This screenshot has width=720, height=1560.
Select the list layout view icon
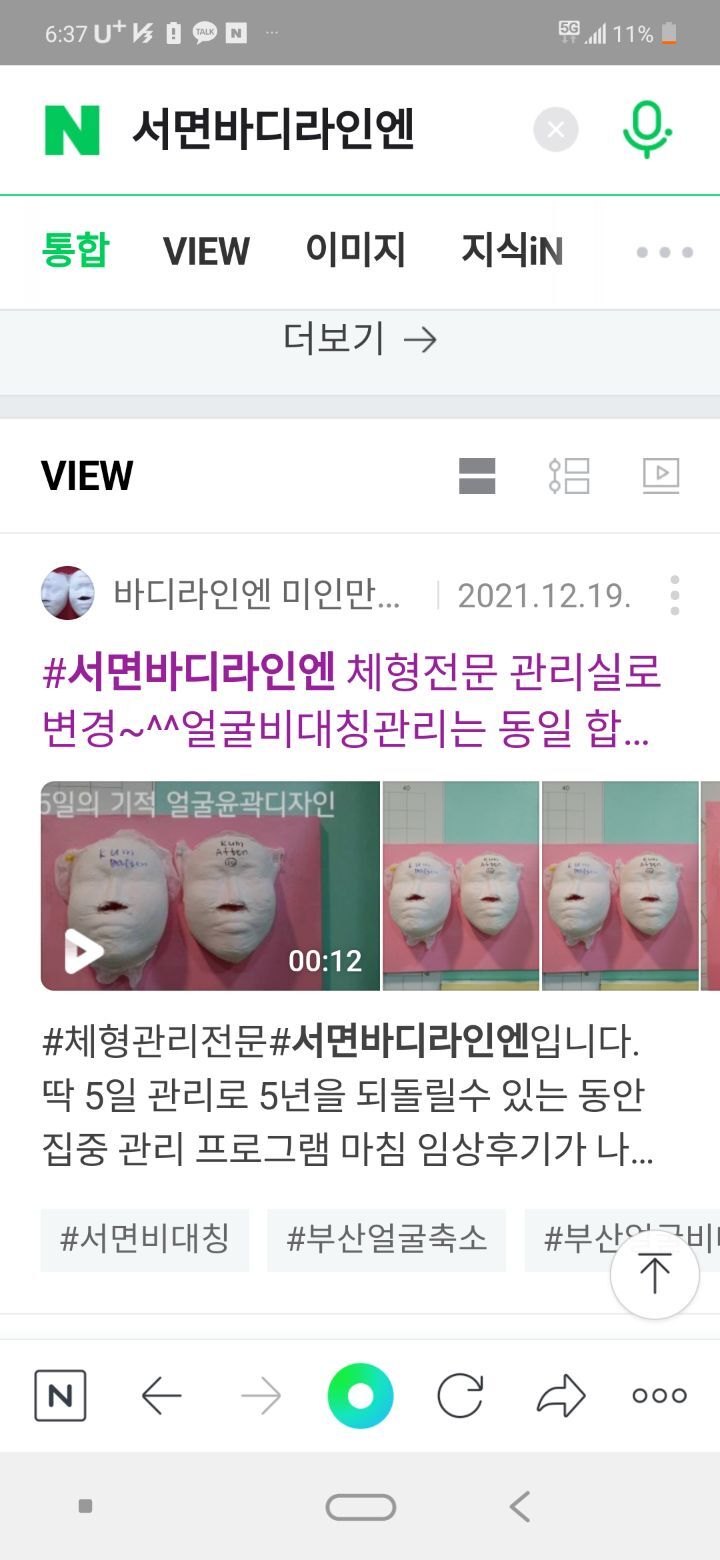[569, 476]
